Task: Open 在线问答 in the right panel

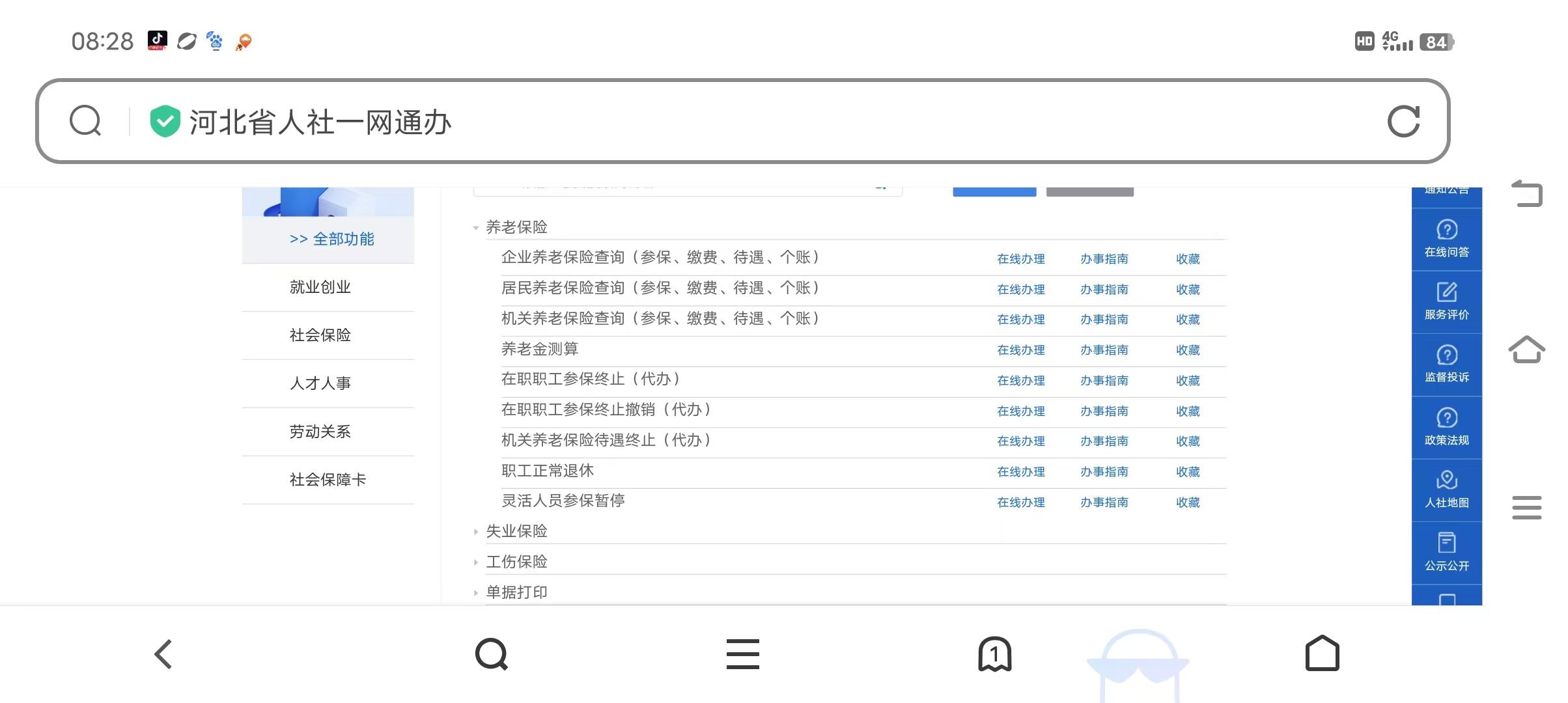Action: point(1446,239)
